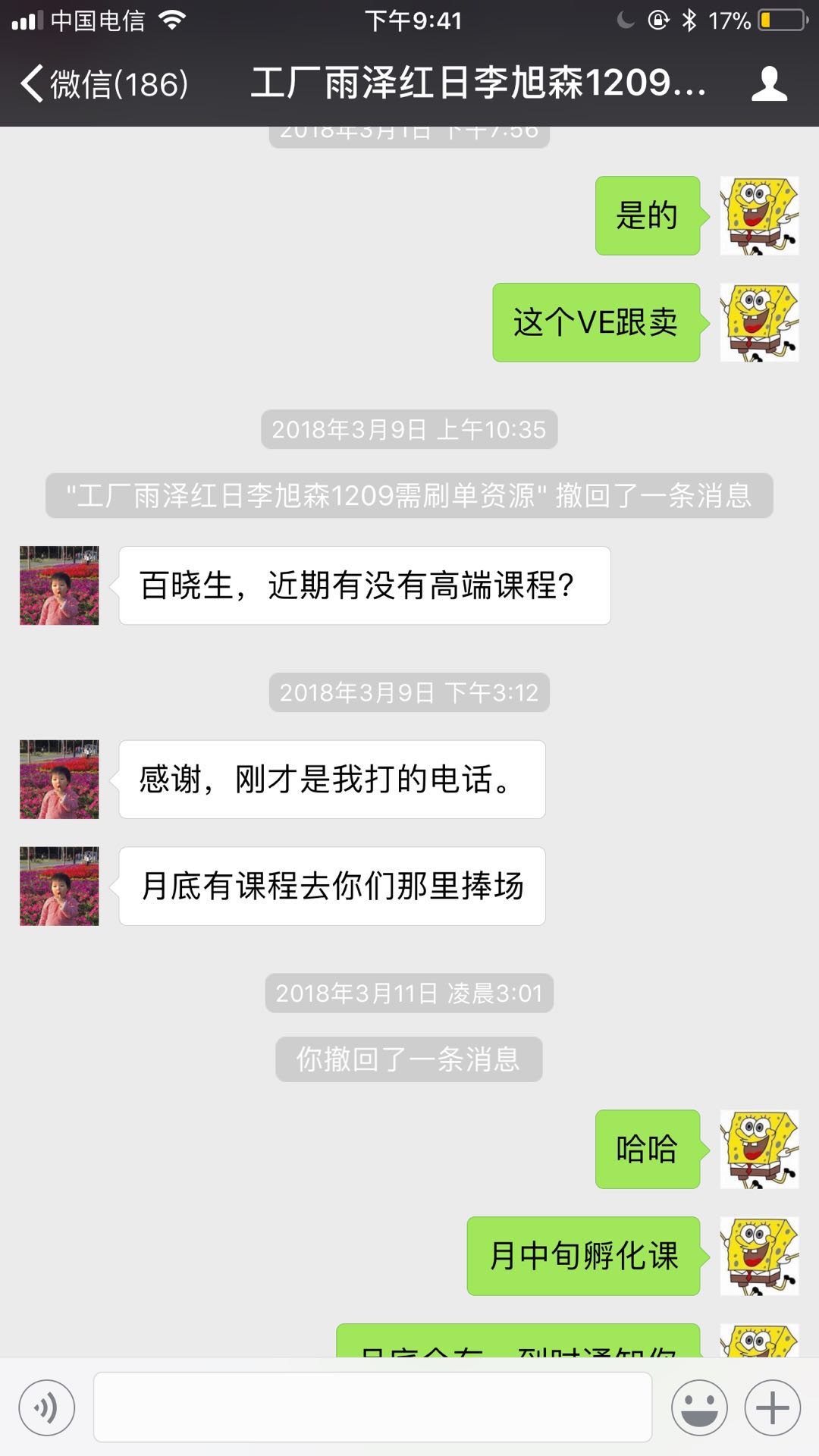Image resolution: width=819 pixels, height=1456 pixels.
Task: Open the emoji sticker panel
Action: tap(698, 1407)
